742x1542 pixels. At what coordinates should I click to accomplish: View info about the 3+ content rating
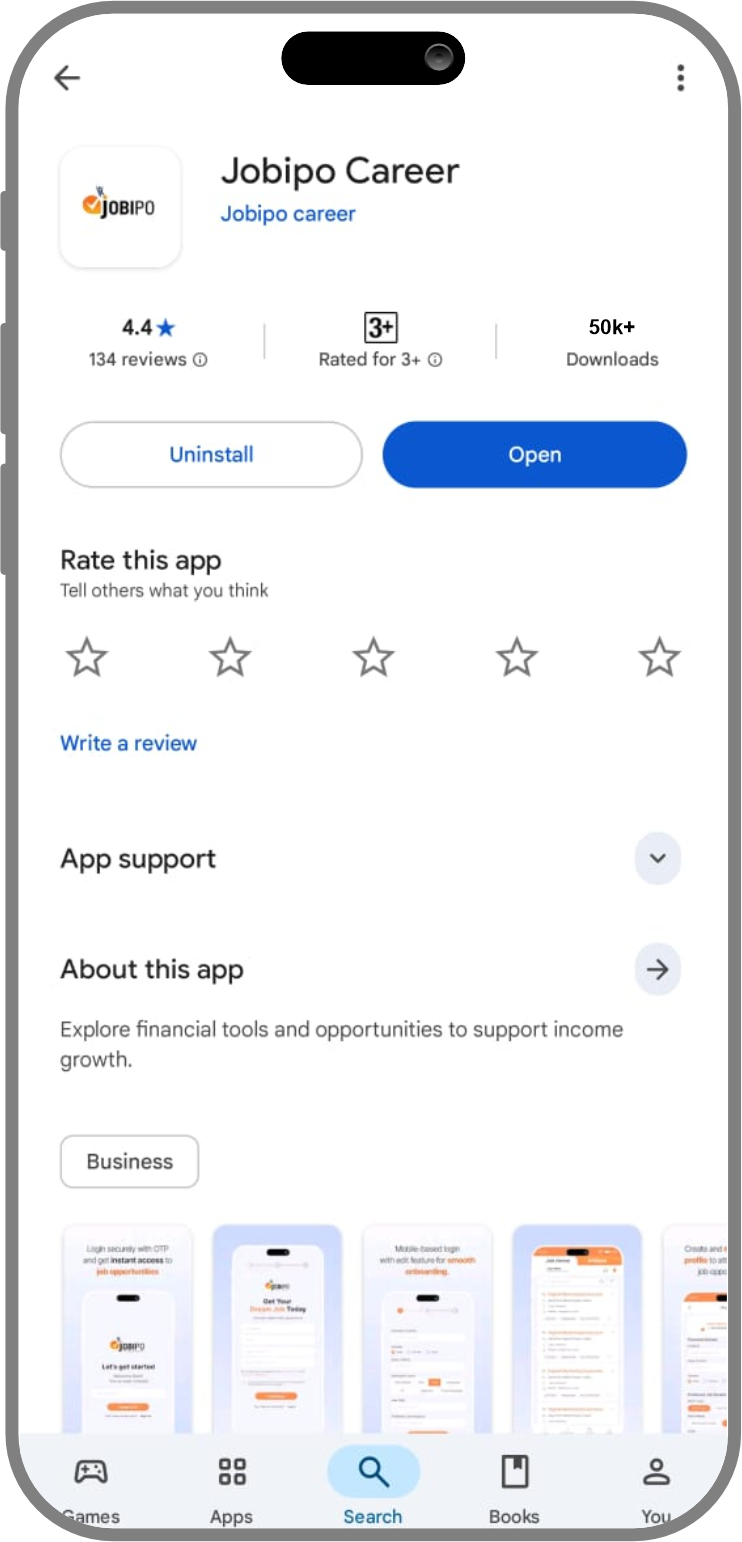[x=434, y=359]
